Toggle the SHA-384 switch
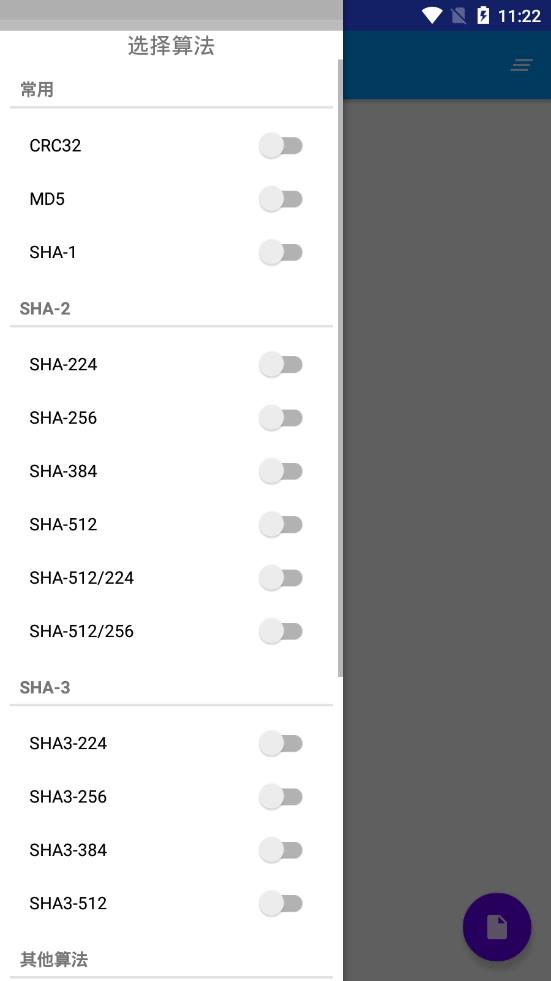Image resolution: width=551 pixels, height=981 pixels. (x=281, y=471)
